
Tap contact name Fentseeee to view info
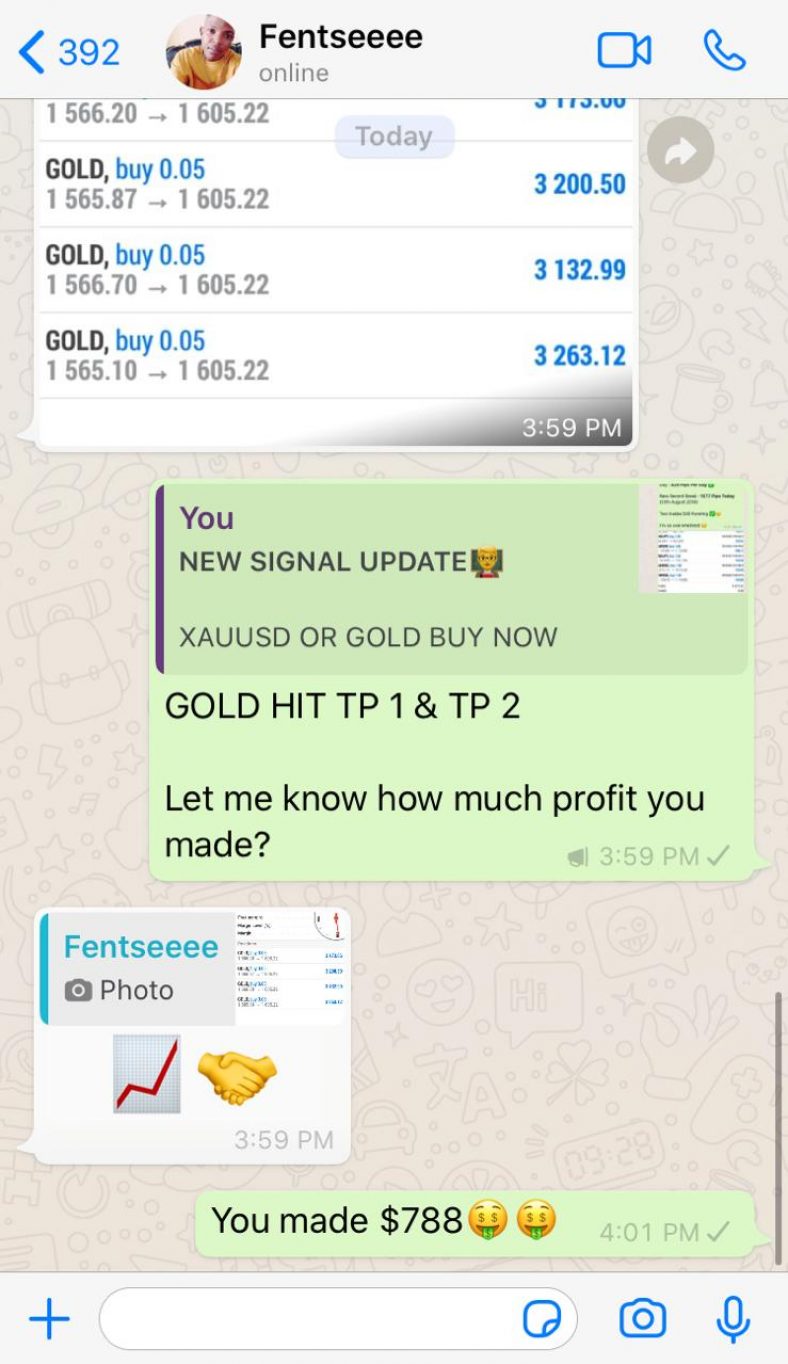point(340,37)
